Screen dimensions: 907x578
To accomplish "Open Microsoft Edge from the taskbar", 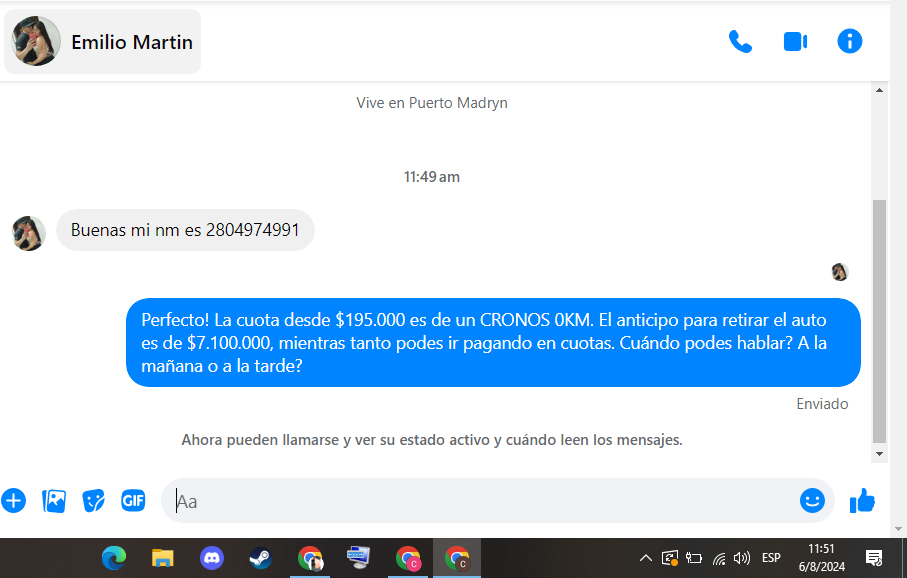I will tap(114, 558).
